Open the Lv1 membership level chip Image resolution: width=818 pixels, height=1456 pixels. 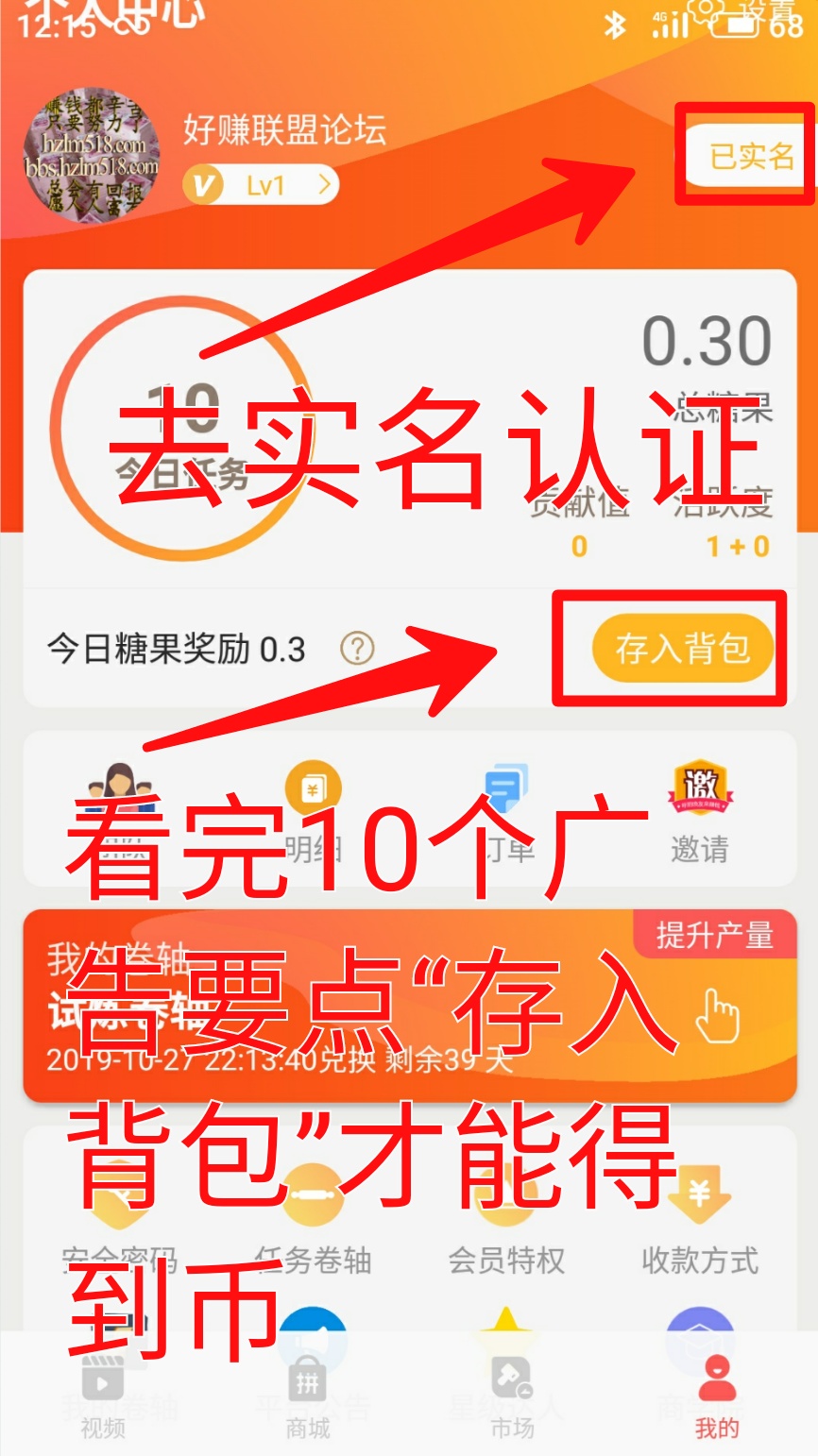260,185
